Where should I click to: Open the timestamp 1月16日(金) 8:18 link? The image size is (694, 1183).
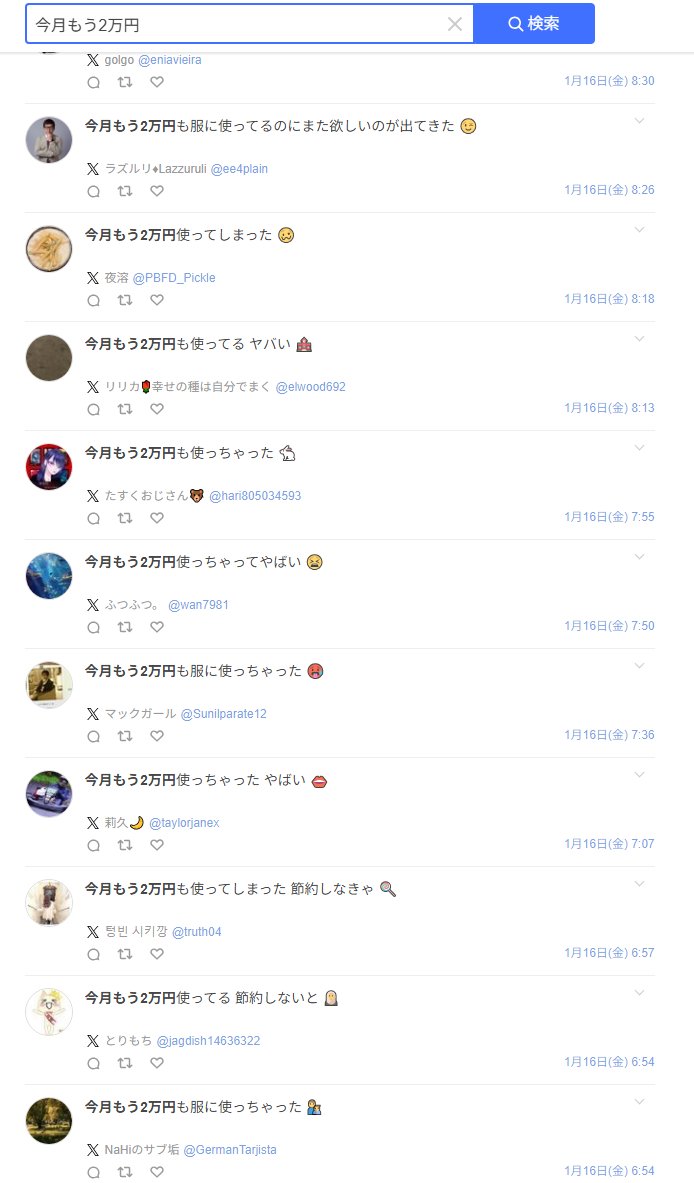coord(609,299)
